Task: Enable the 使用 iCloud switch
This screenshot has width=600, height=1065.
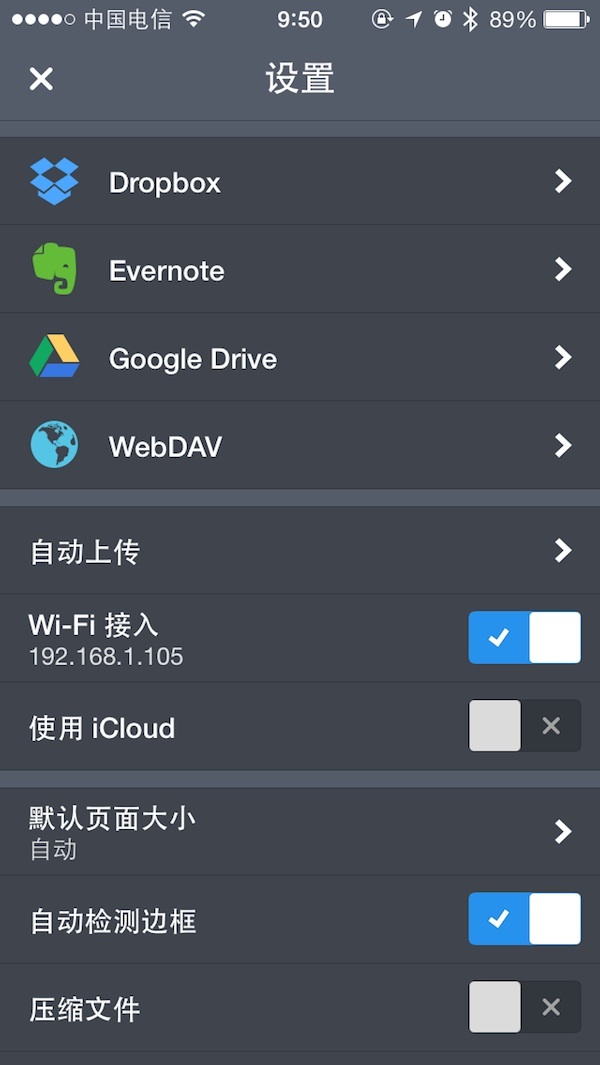Action: click(524, 726)
